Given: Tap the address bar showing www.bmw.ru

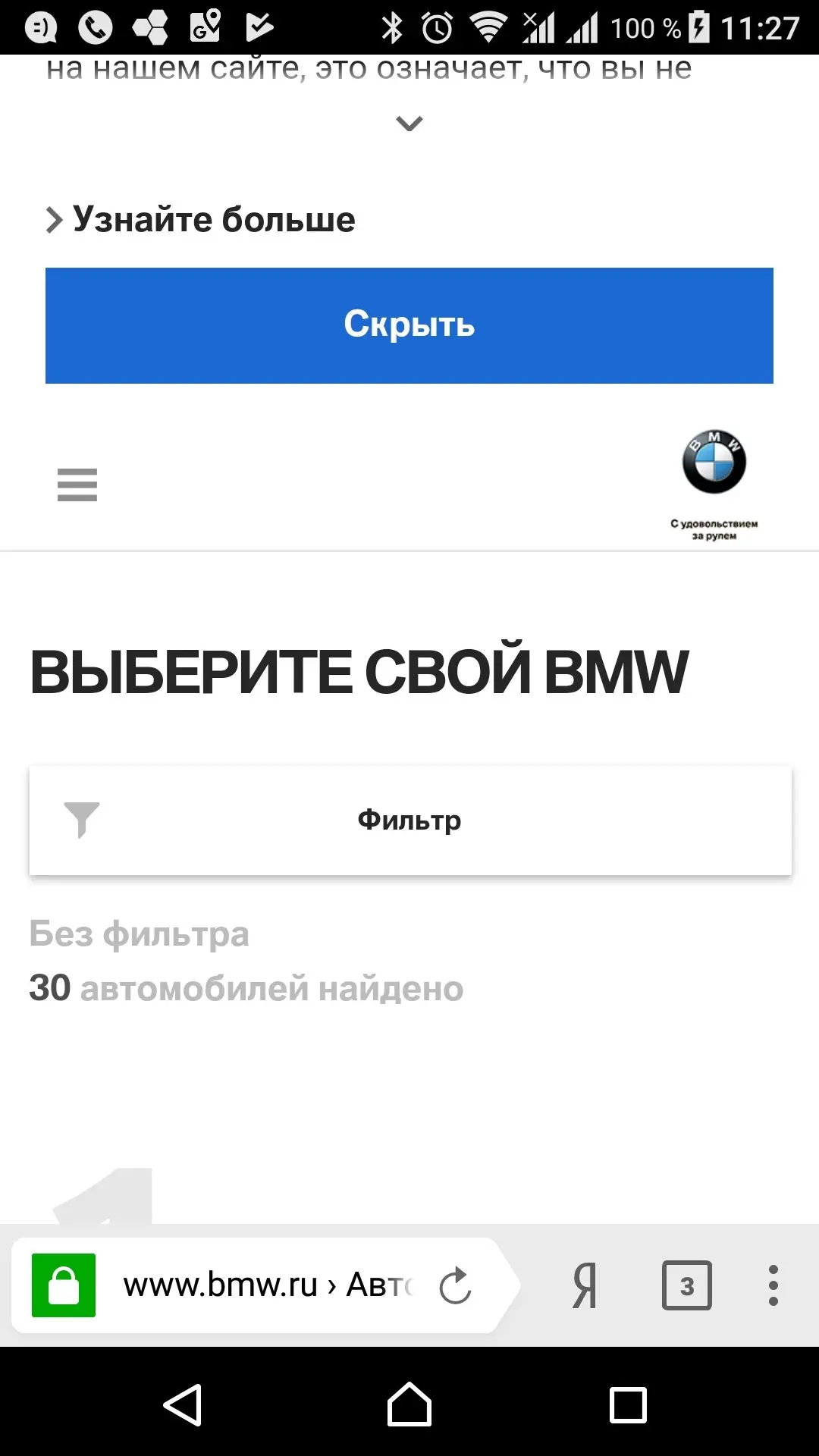Looking at the screenshot, I should pyautogui.click(x=265, y=1285).
